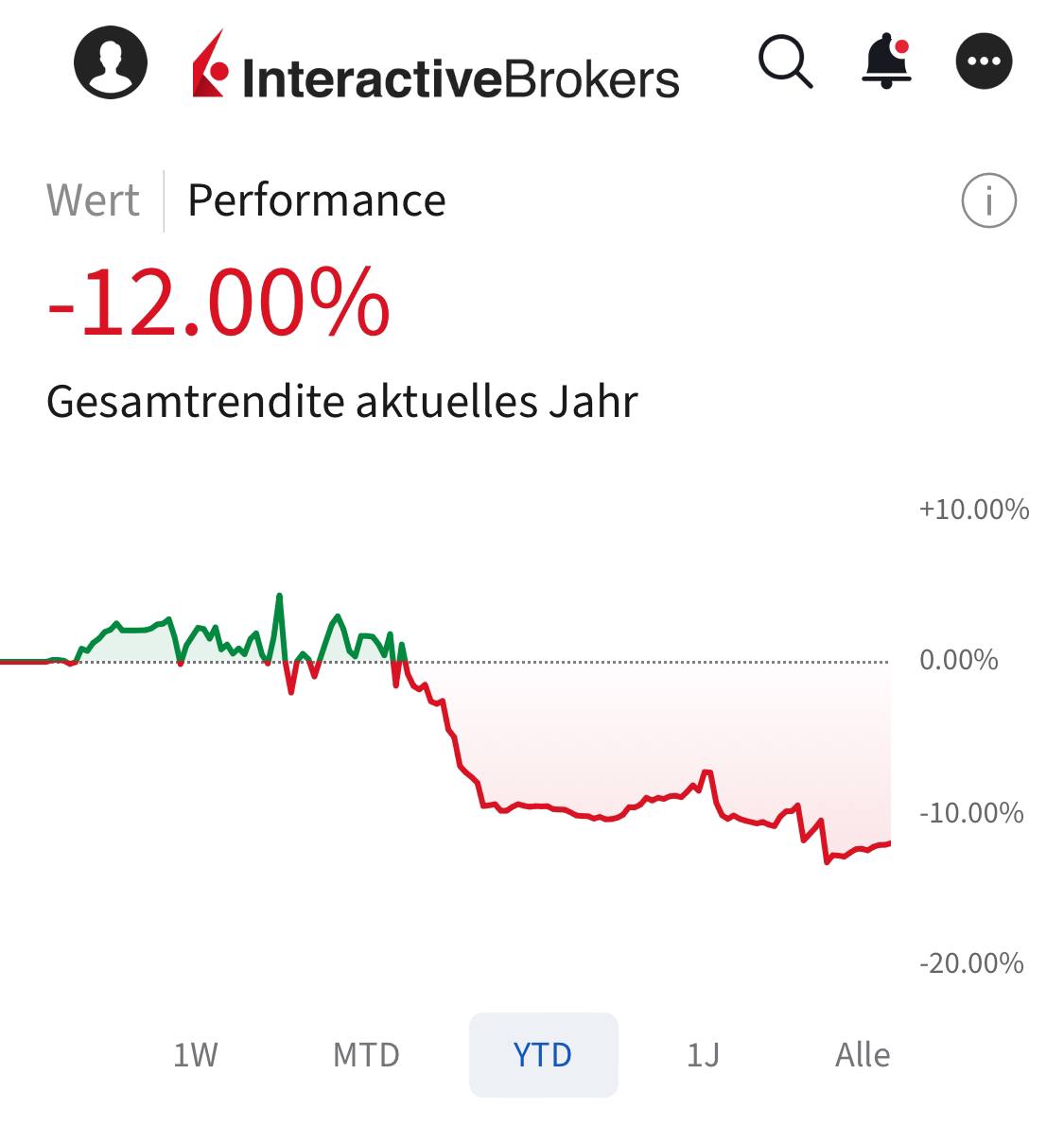The image size is (1064, 1126).
Task: Open the search magnifier
Action: coord(785,62)
